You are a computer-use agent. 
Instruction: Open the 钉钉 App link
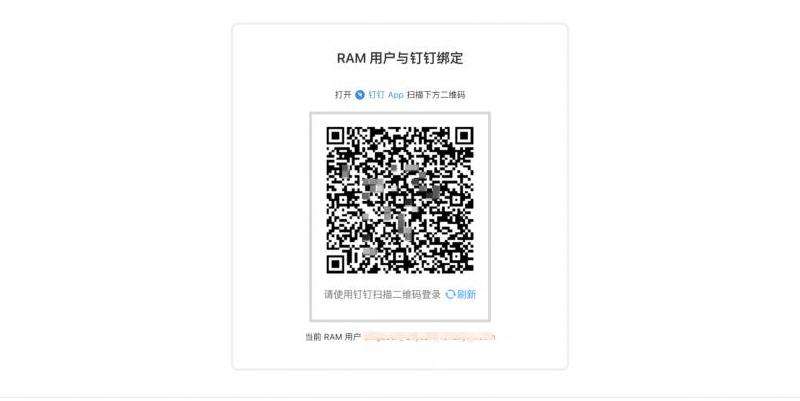click(x=385, y=95)
